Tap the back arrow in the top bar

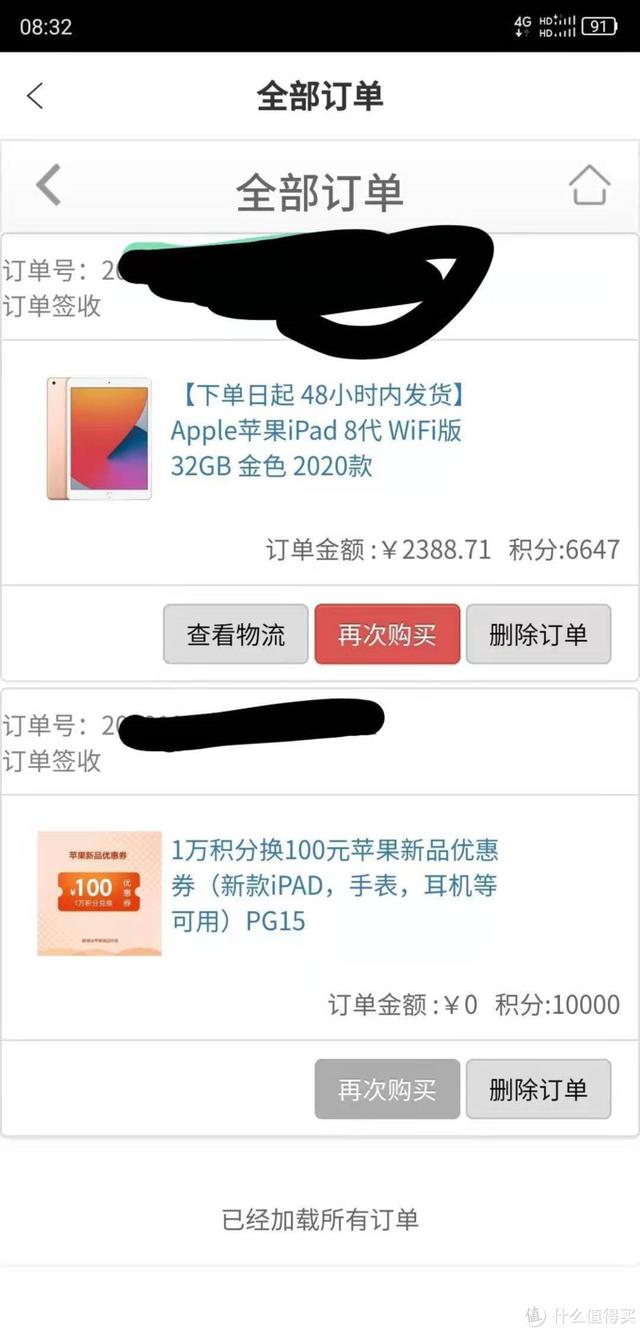(x=35, y=96)
